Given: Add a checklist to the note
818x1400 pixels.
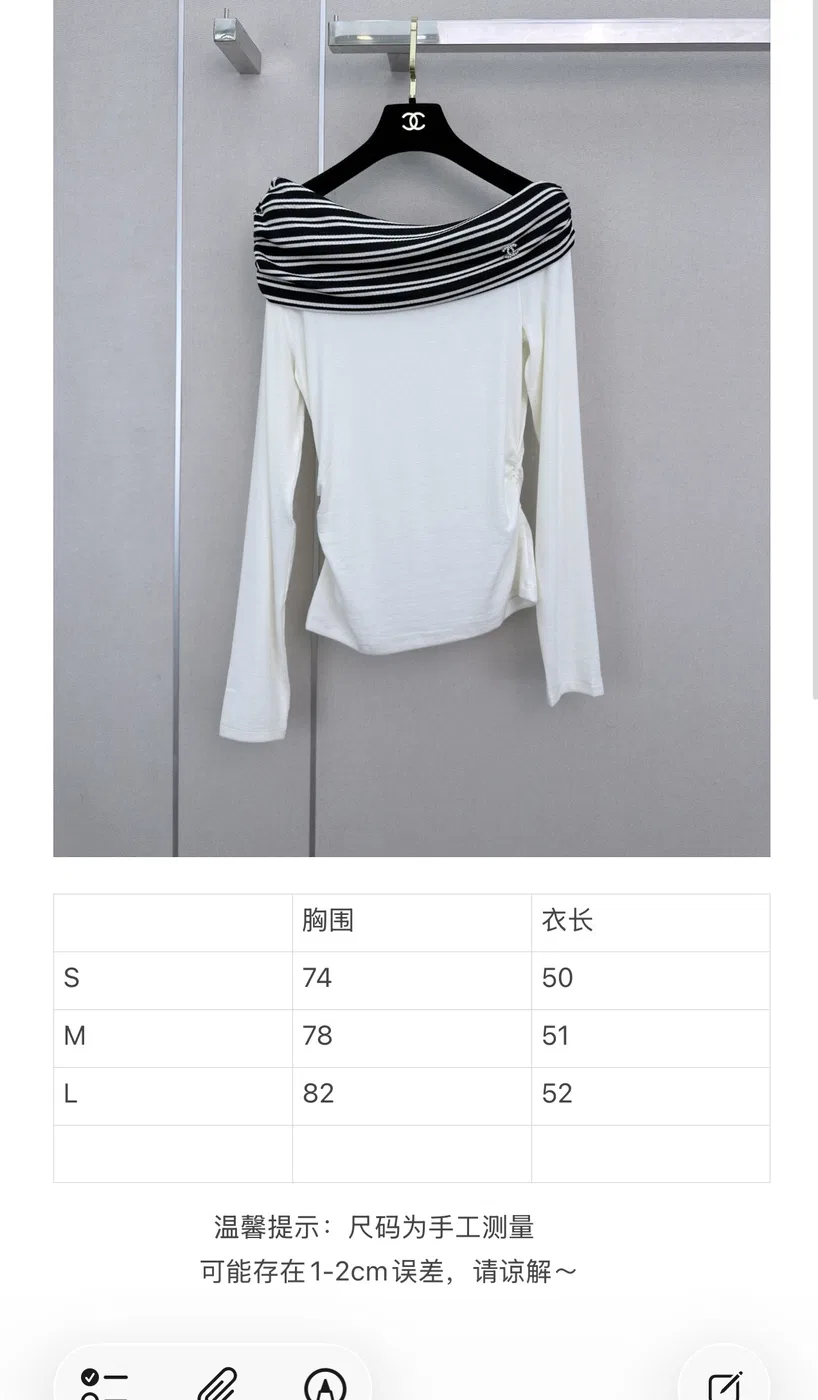Looking at the screenshot, I should point(104,1385).
